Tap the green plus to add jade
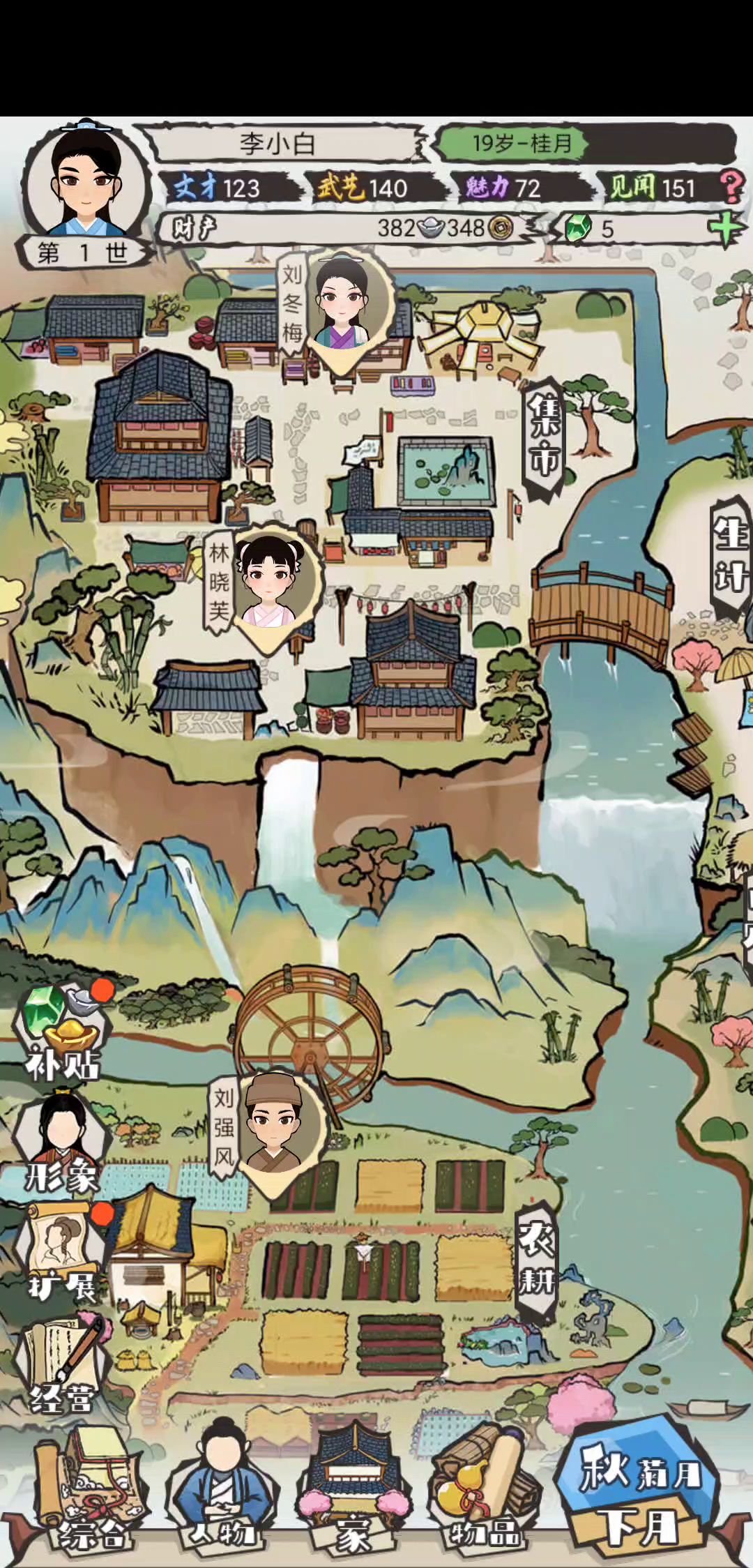753x1568 pixels. (x=725, y=229)
